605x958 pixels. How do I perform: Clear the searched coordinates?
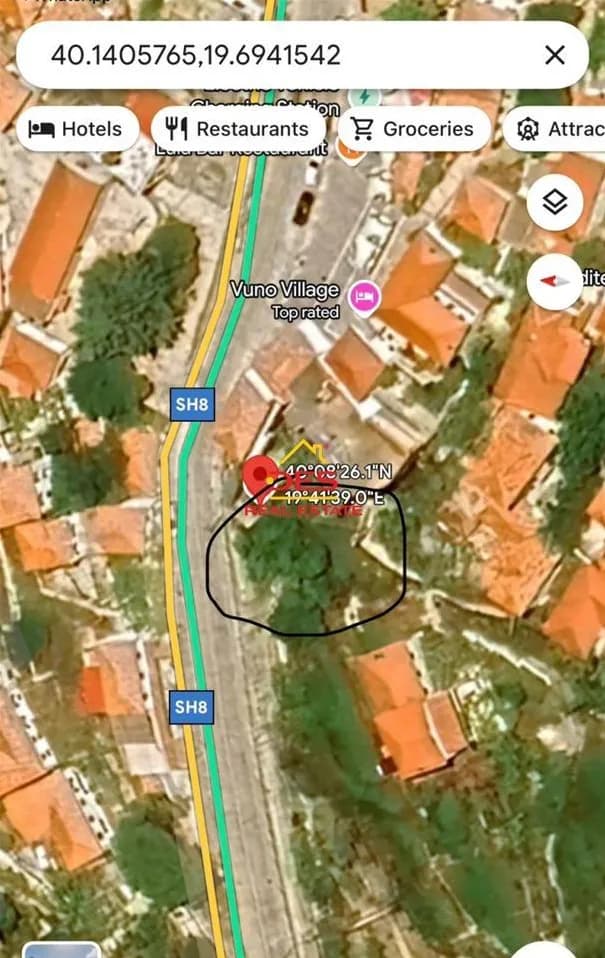click(555, 55)
